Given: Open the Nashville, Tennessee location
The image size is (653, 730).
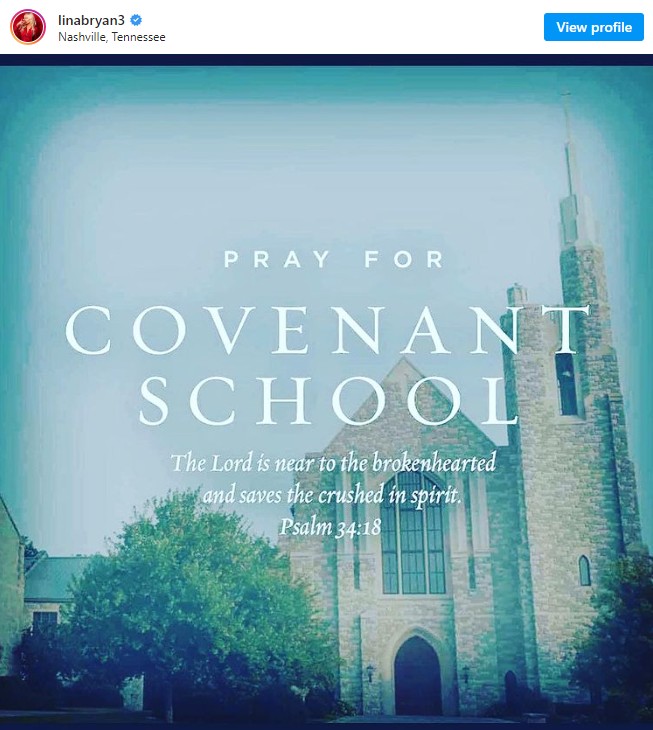Looking at the screenshot, I should click(112, 37).
